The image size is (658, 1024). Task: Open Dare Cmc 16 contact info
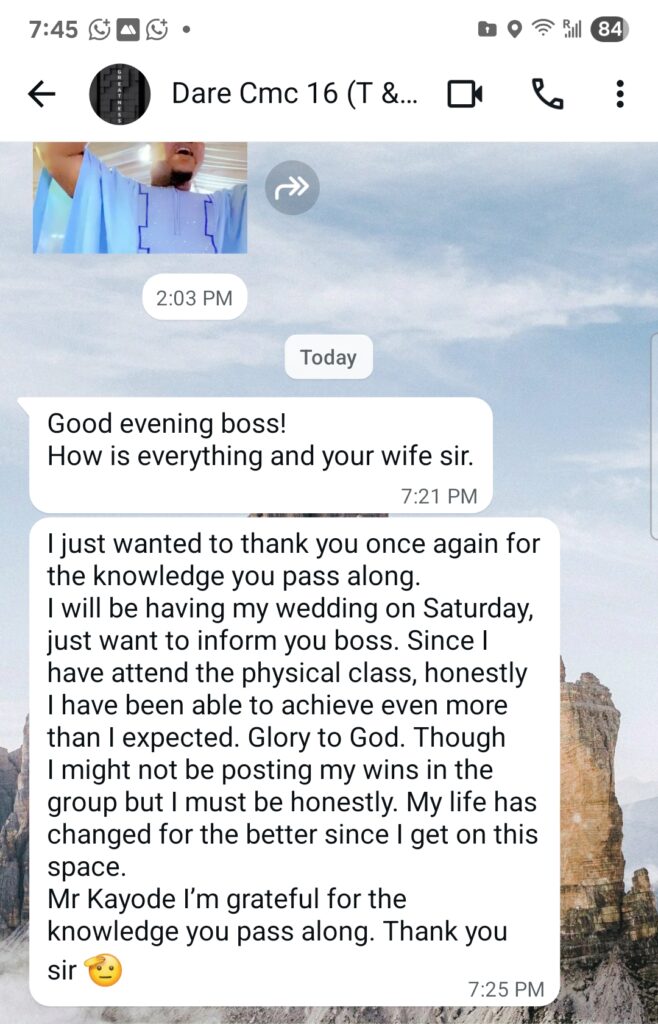294,94
